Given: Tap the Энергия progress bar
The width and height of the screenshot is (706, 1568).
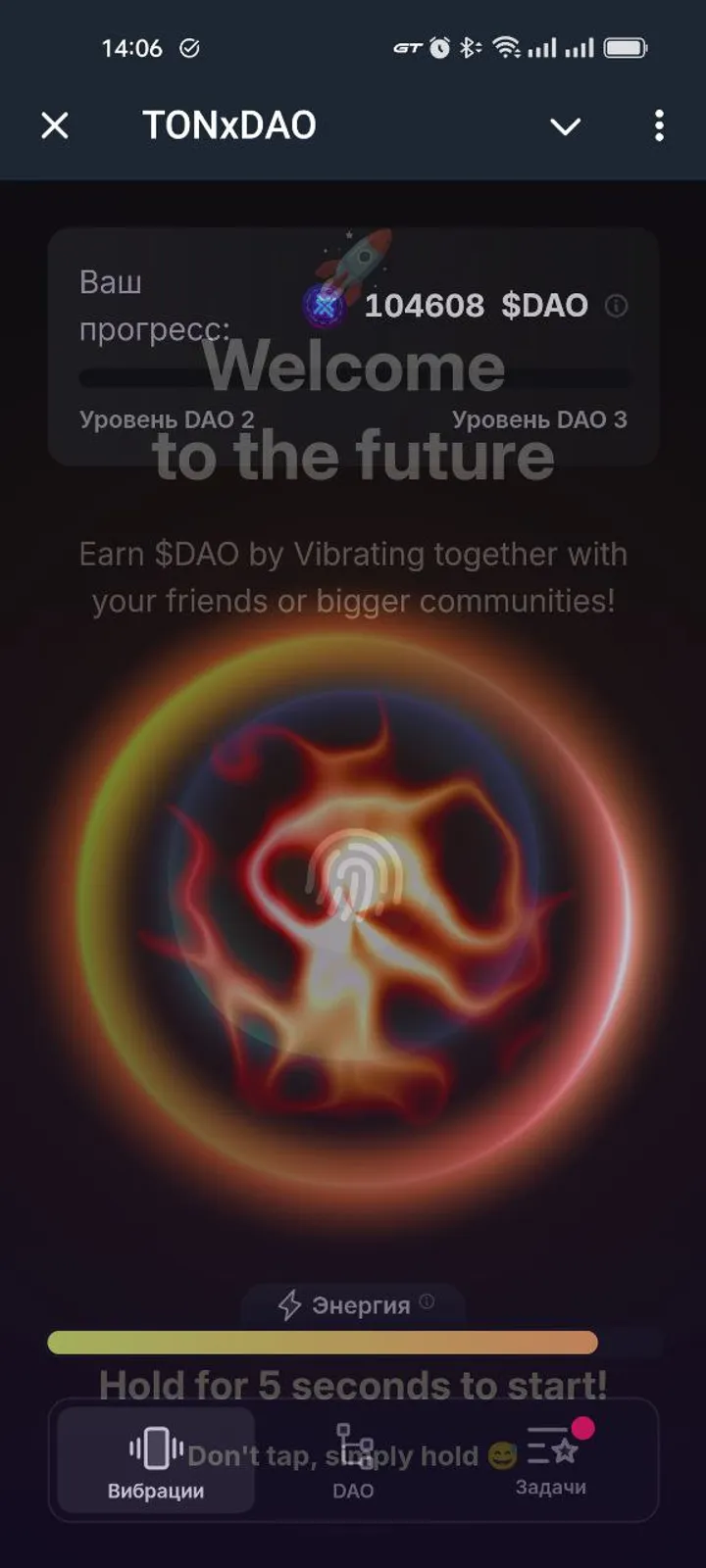Looking at the screenshot, I should (324, 1342).
